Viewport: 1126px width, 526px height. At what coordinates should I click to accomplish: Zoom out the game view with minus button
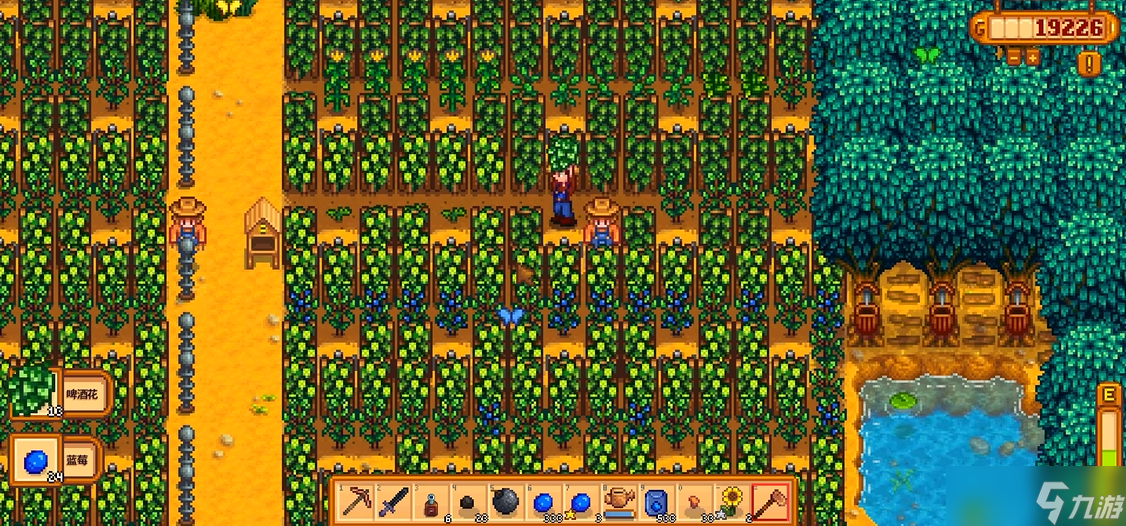(x=1013, y=58)
